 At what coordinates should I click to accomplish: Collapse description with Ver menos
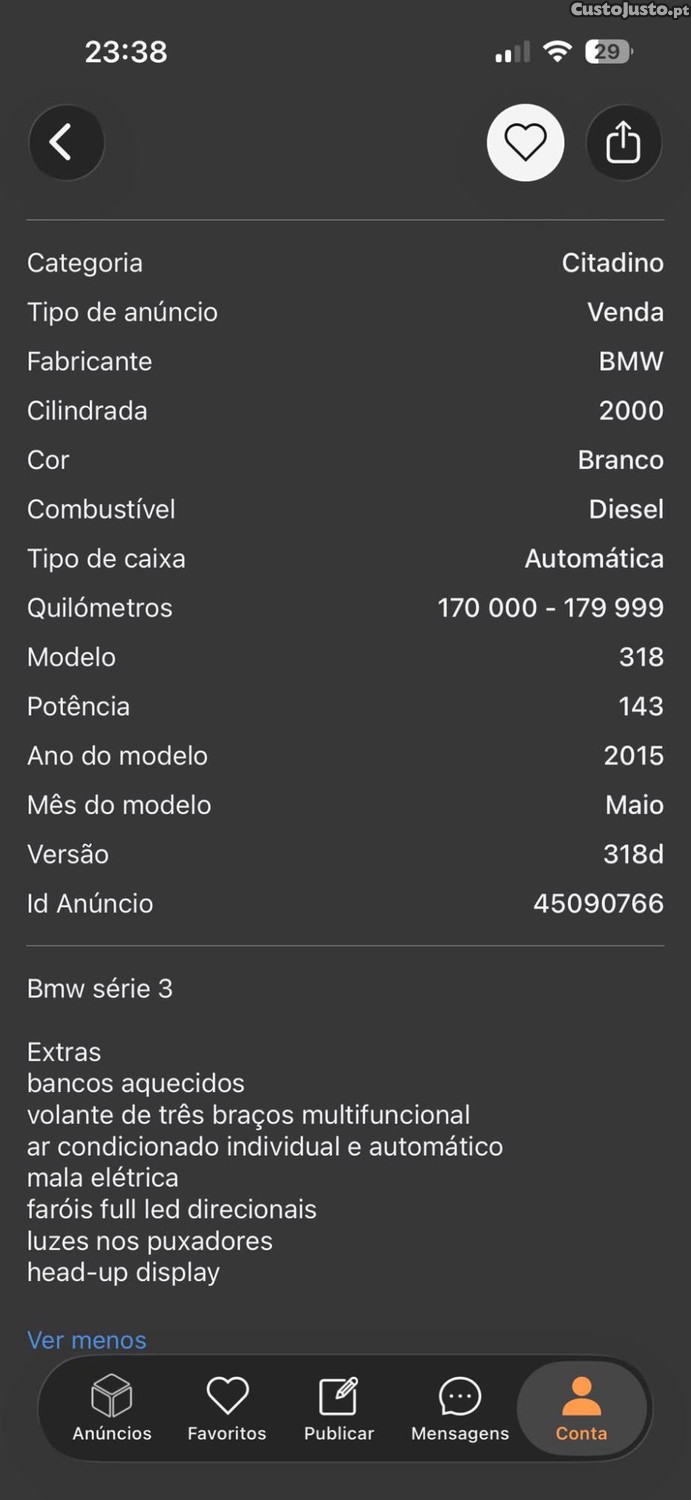[87, 1340]
